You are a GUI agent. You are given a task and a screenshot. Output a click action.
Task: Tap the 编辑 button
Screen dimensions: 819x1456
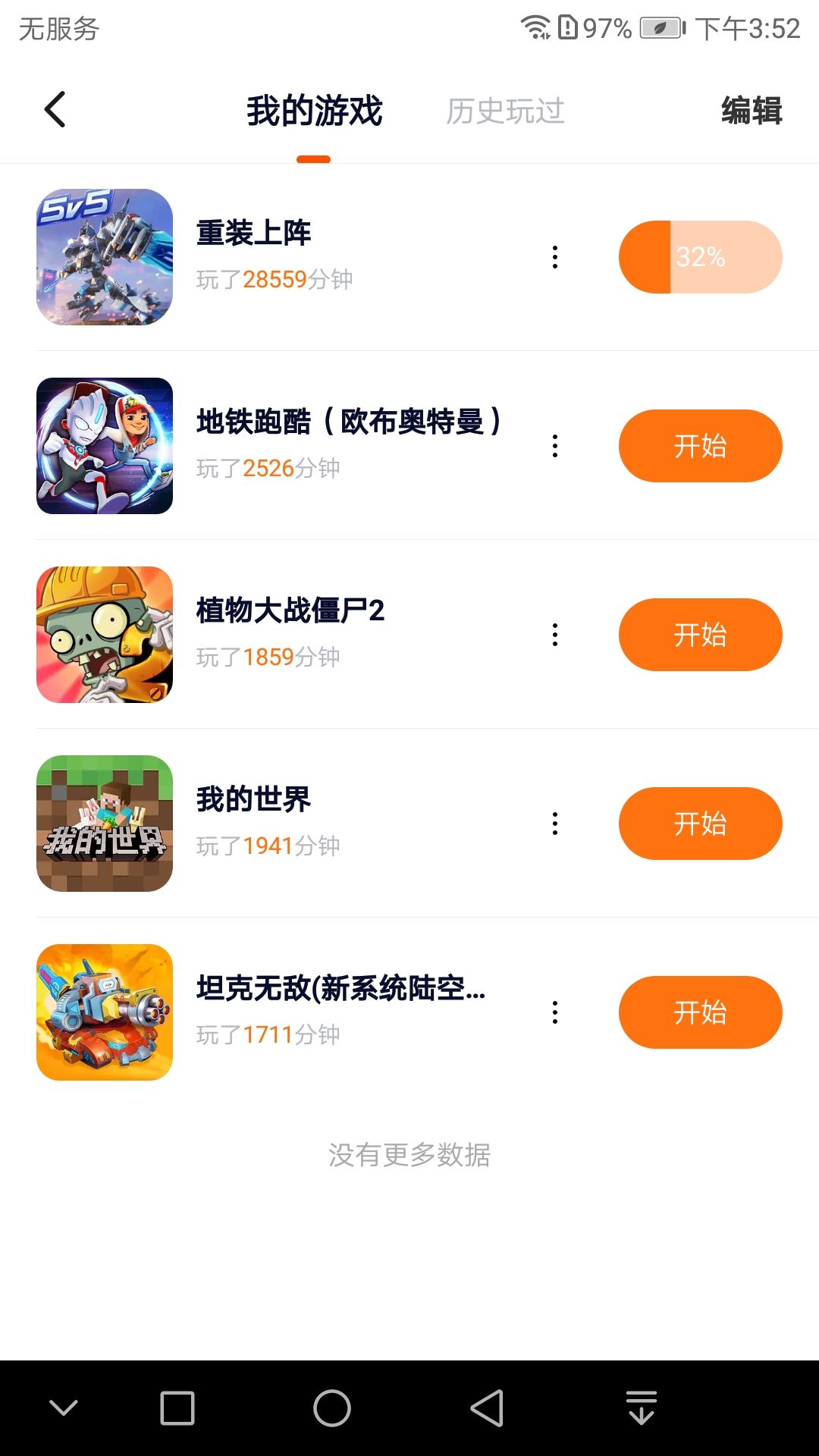(751, 111)
